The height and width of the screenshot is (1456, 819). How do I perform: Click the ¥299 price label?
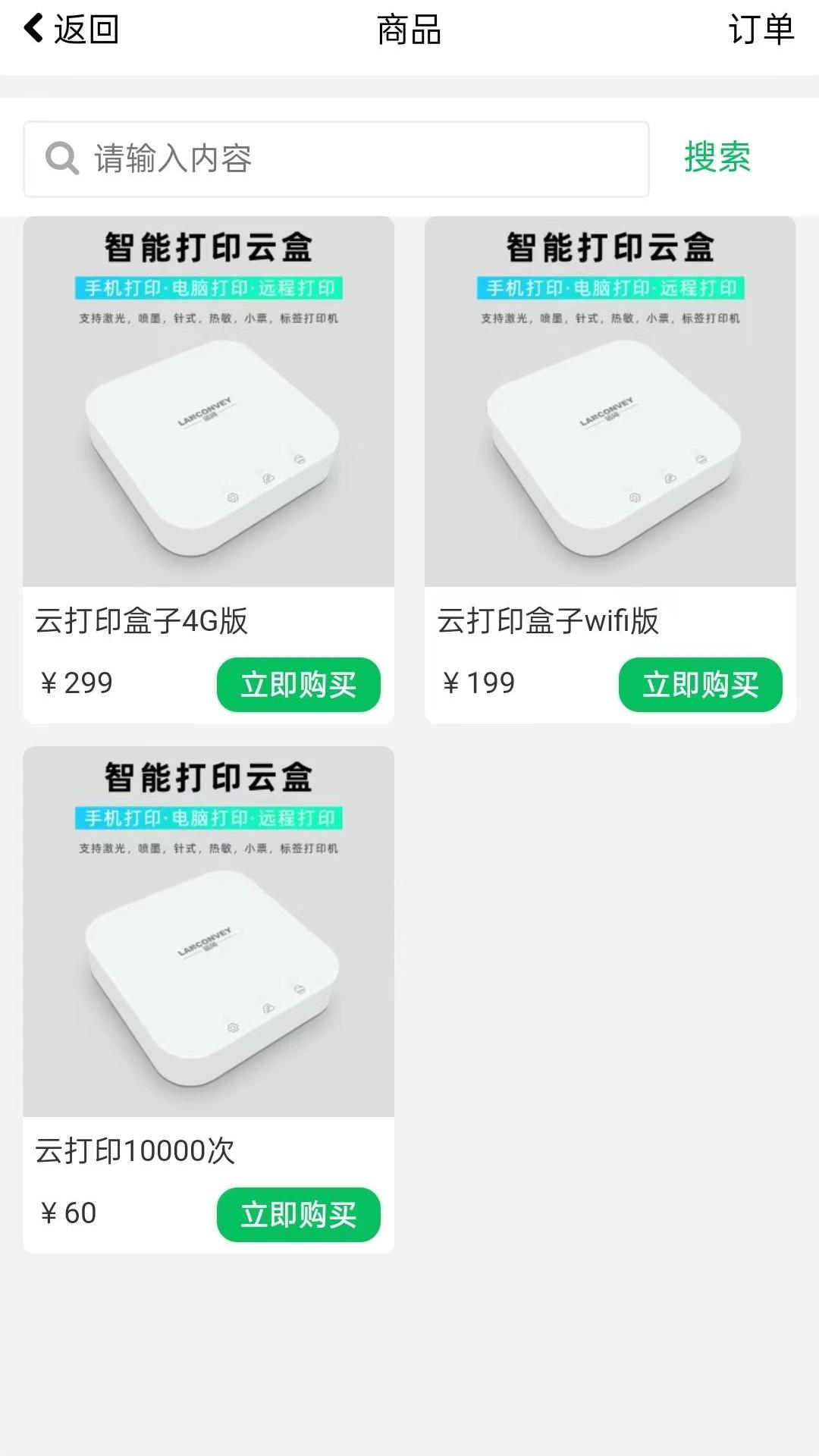tap(77, 683)
